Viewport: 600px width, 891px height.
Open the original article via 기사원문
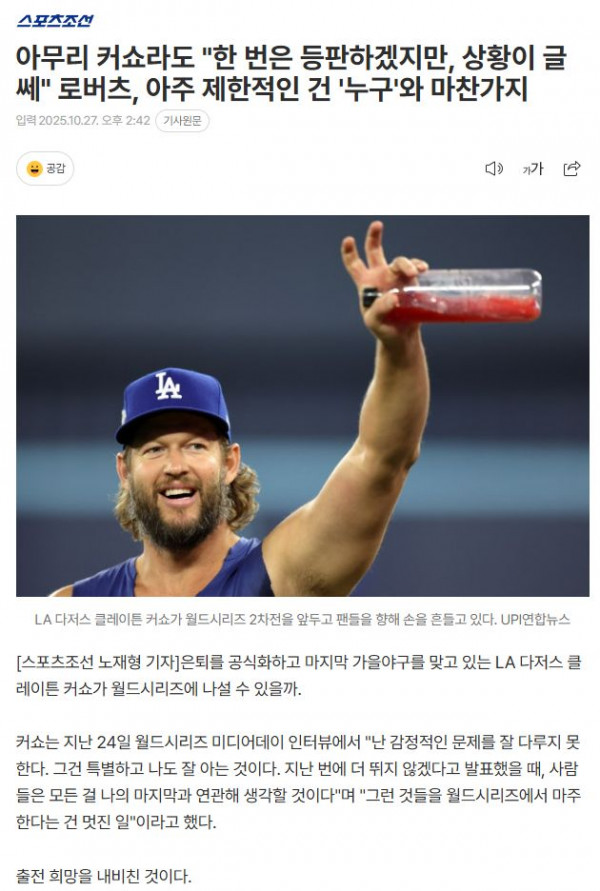point(182,121)
